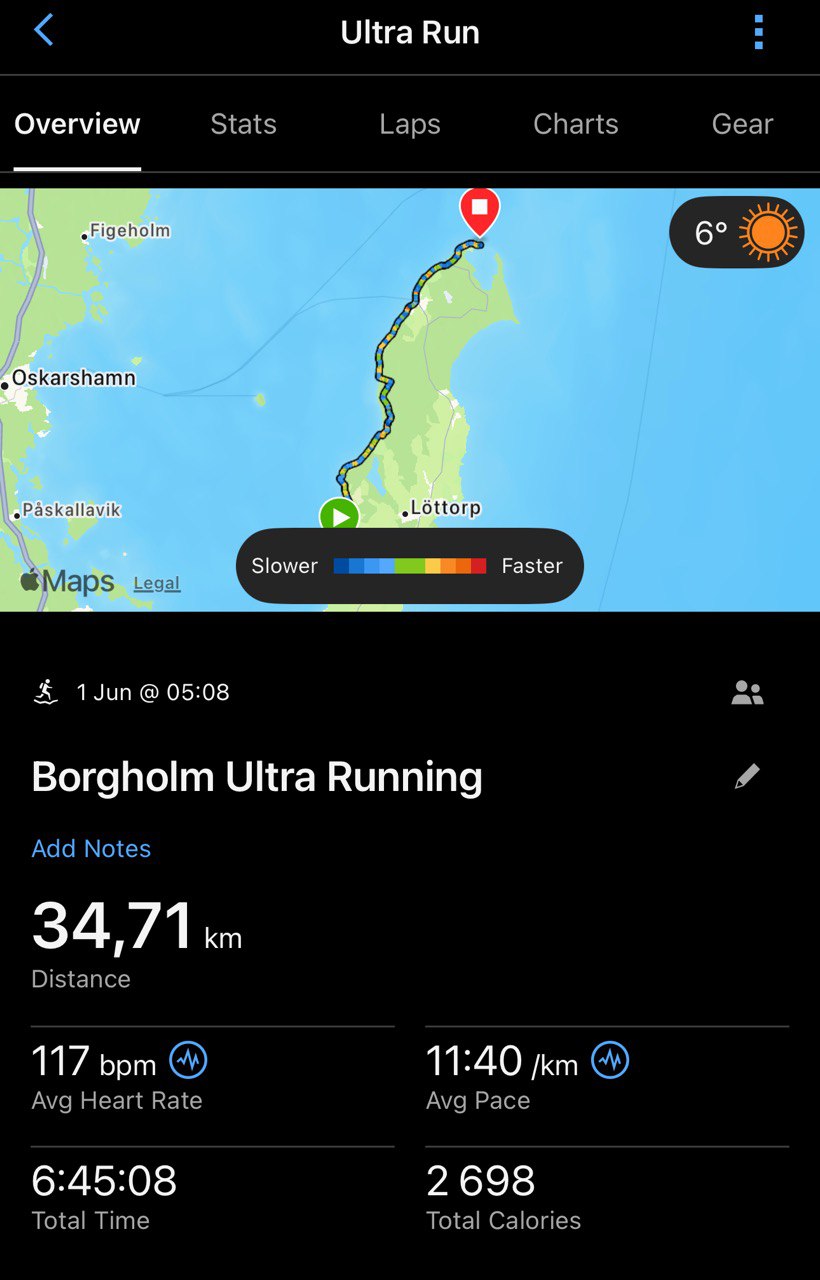Tap Add Notes
820x1280 pixels.
(91, 849)
